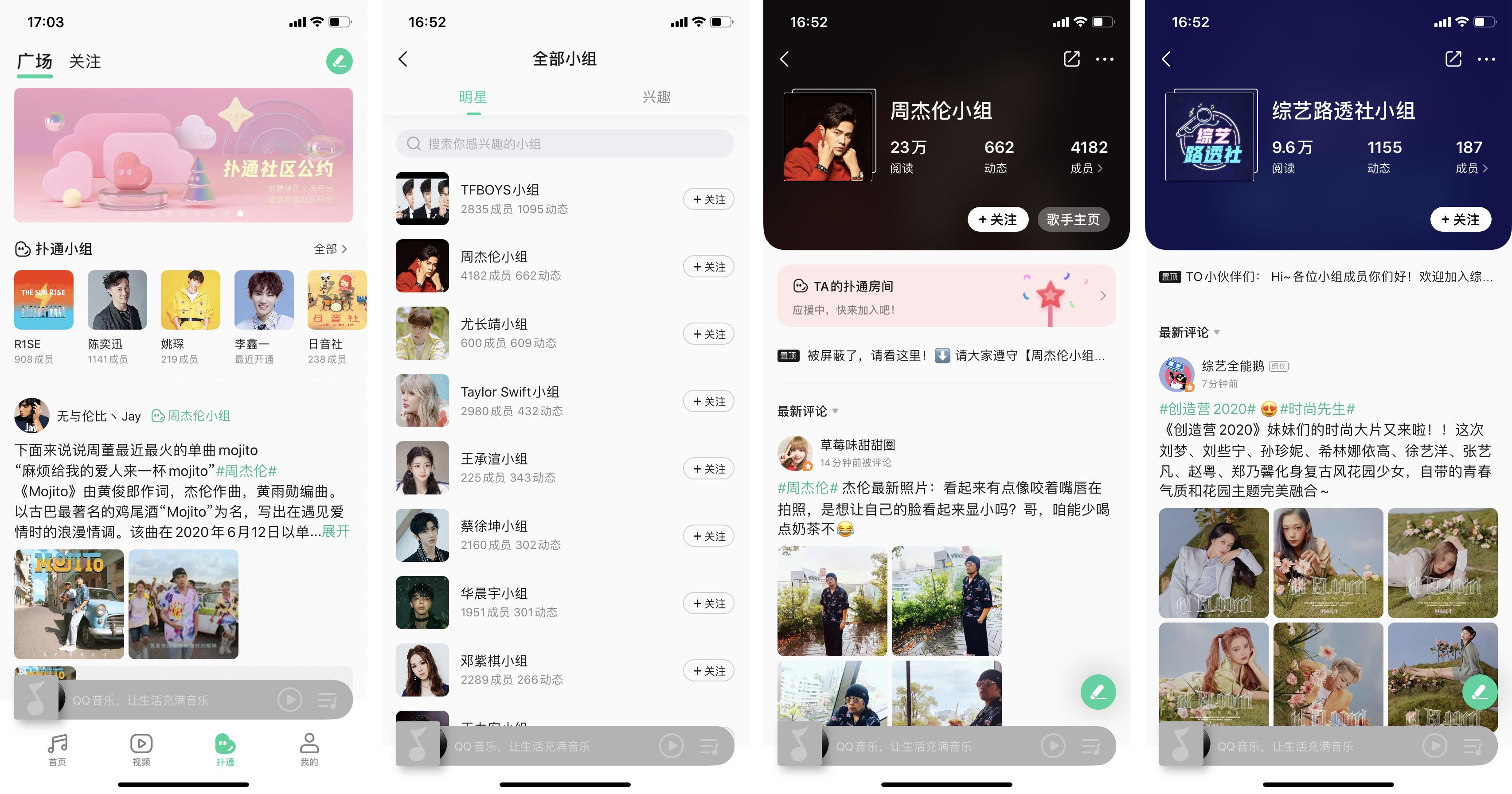Image resolution: width=1512 pixels, height=794 pixels.
Task: Open the 陈奕迅 group thumbnail
Action: tap(117, 300)
